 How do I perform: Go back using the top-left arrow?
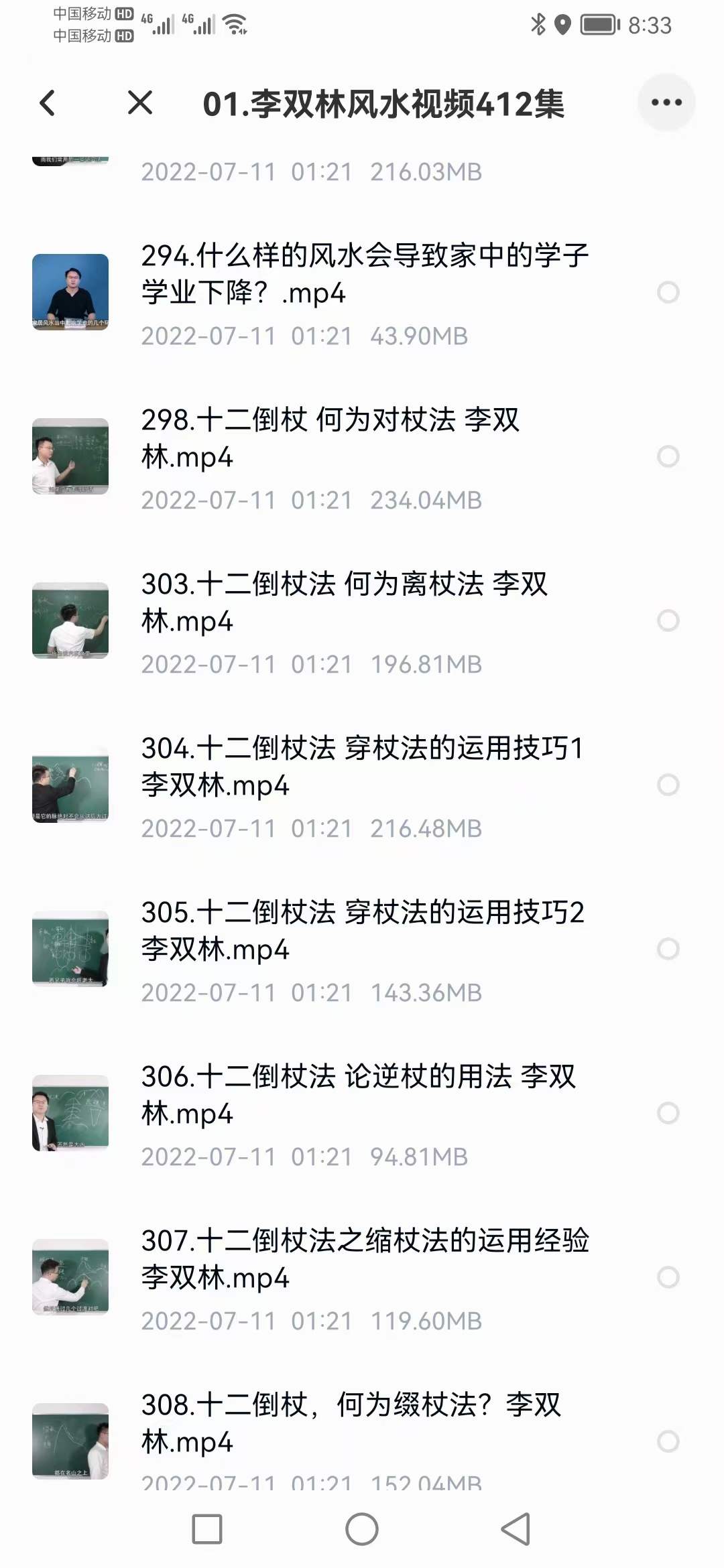(48, 103)
